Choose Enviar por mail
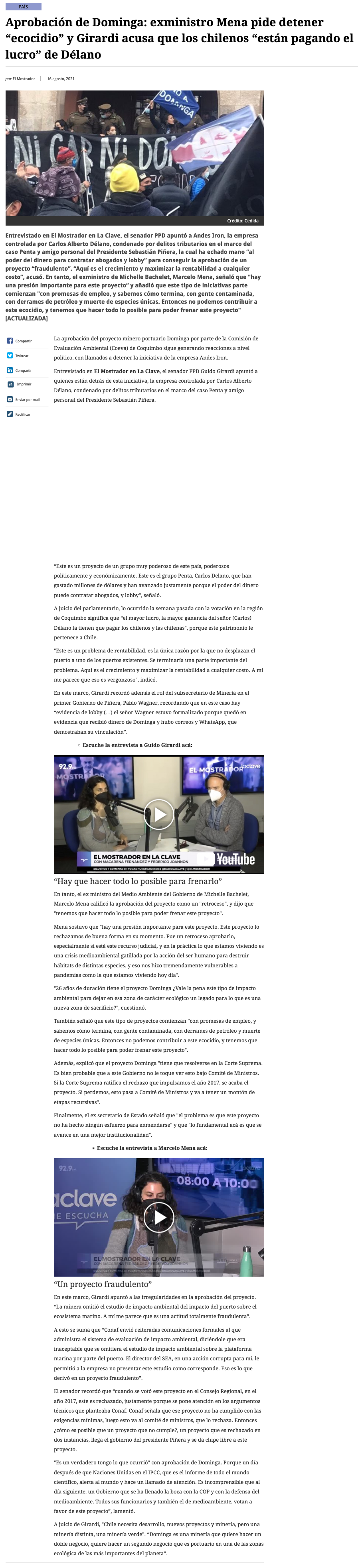Viewport: 358px width, 1568px height. pos(23,399)
